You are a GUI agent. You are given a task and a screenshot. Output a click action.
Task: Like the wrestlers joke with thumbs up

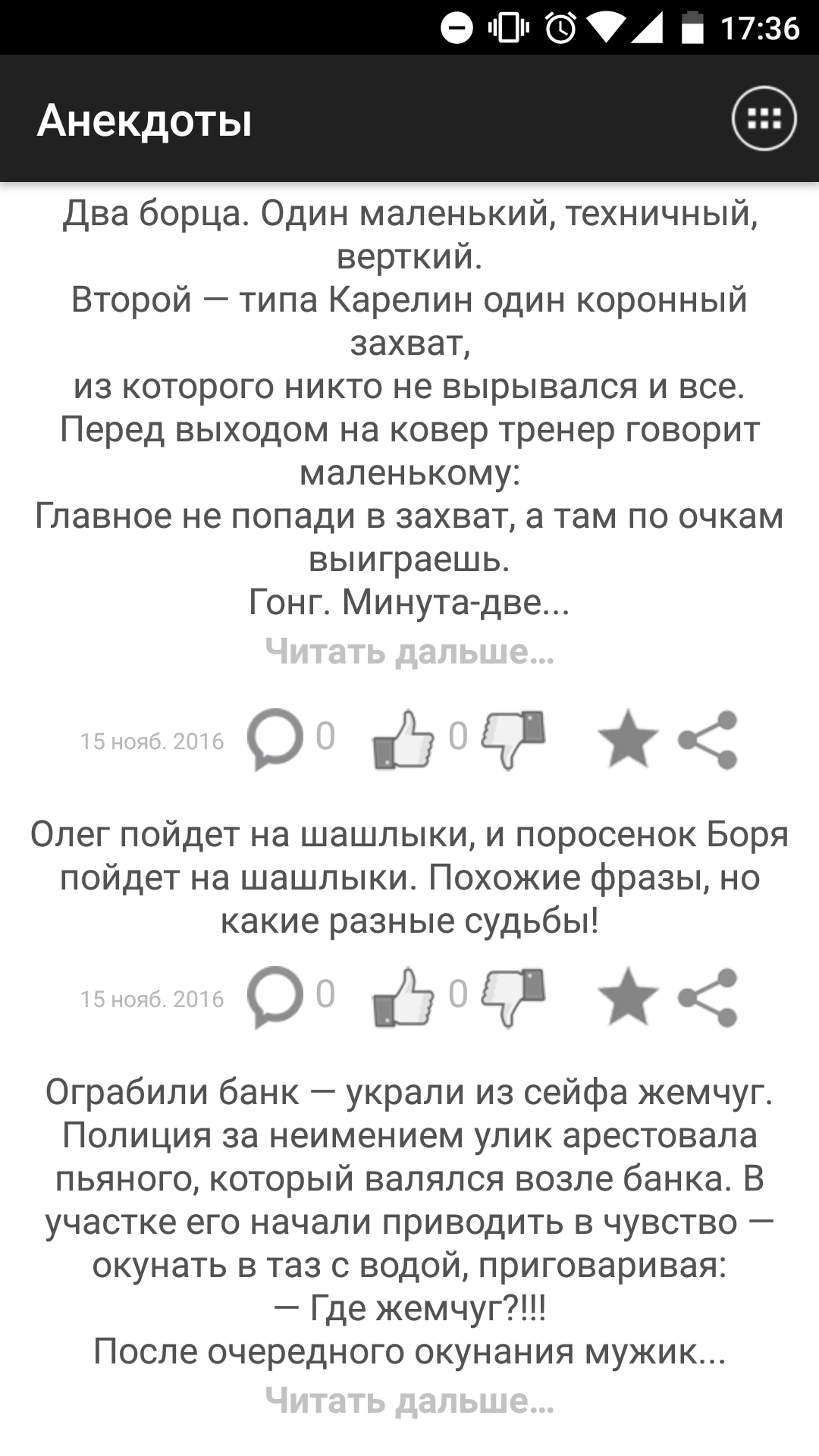[403, 739]
